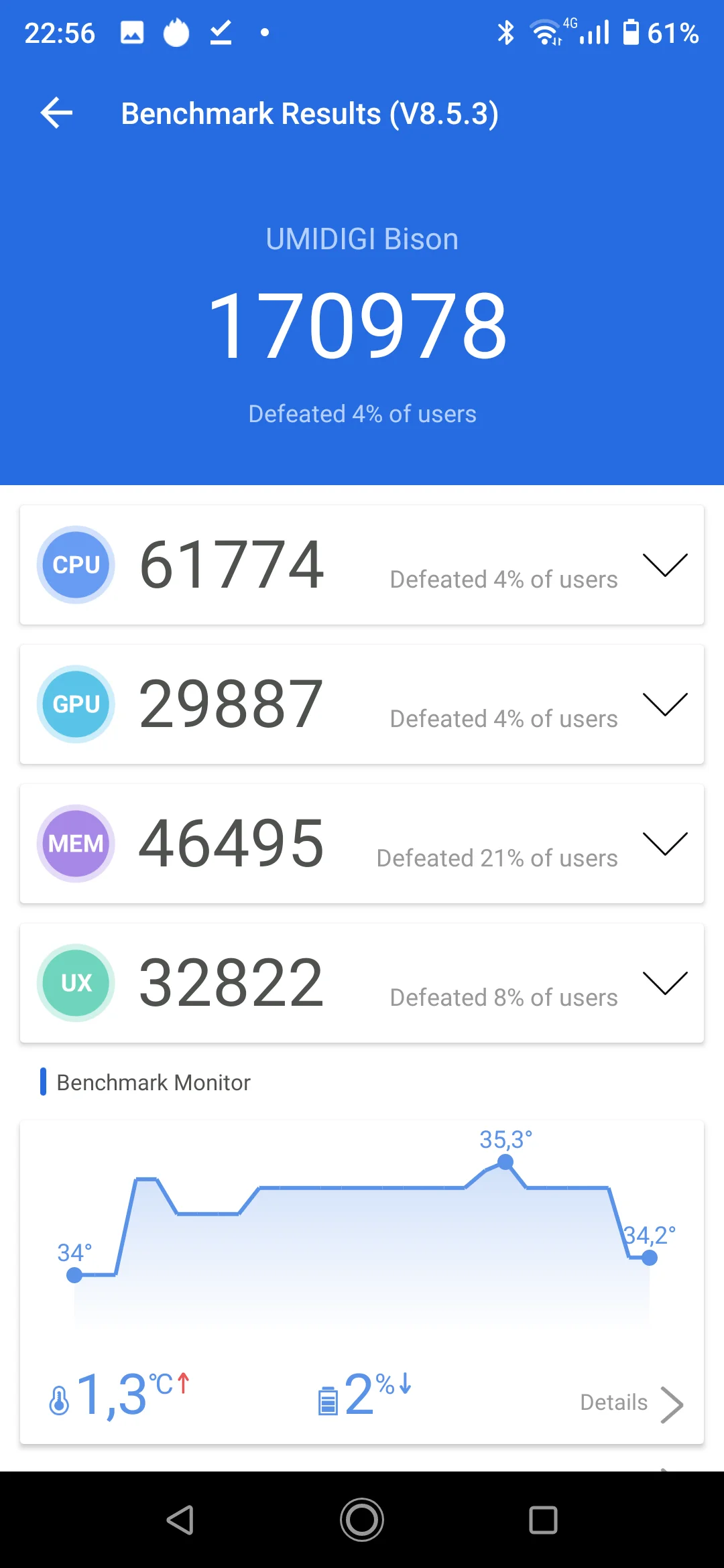Screen dimensions: 724x1568
Task: Expand the GPU score breakdown
Action: coord(664,704)
